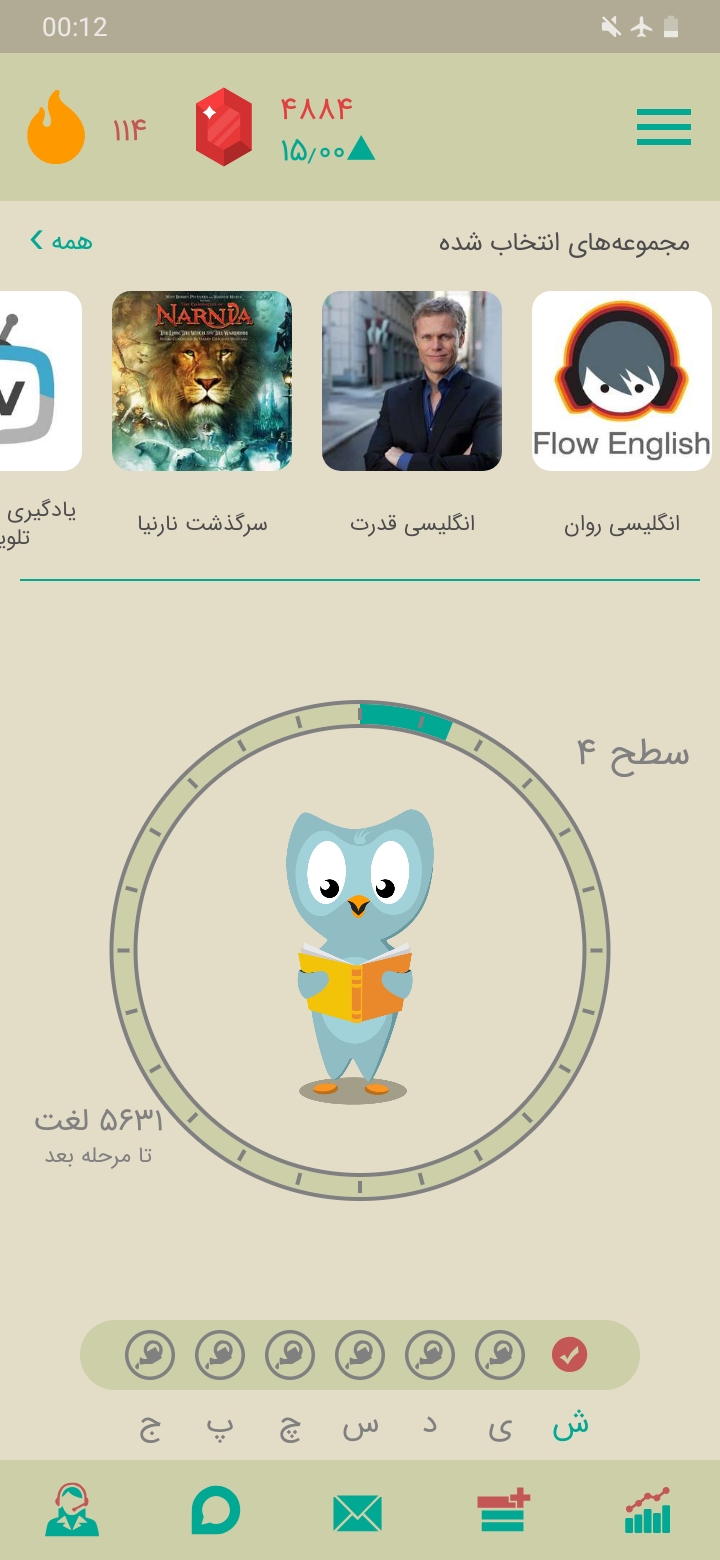Open the انگلیسی قدرت collection

coord(412,381)
